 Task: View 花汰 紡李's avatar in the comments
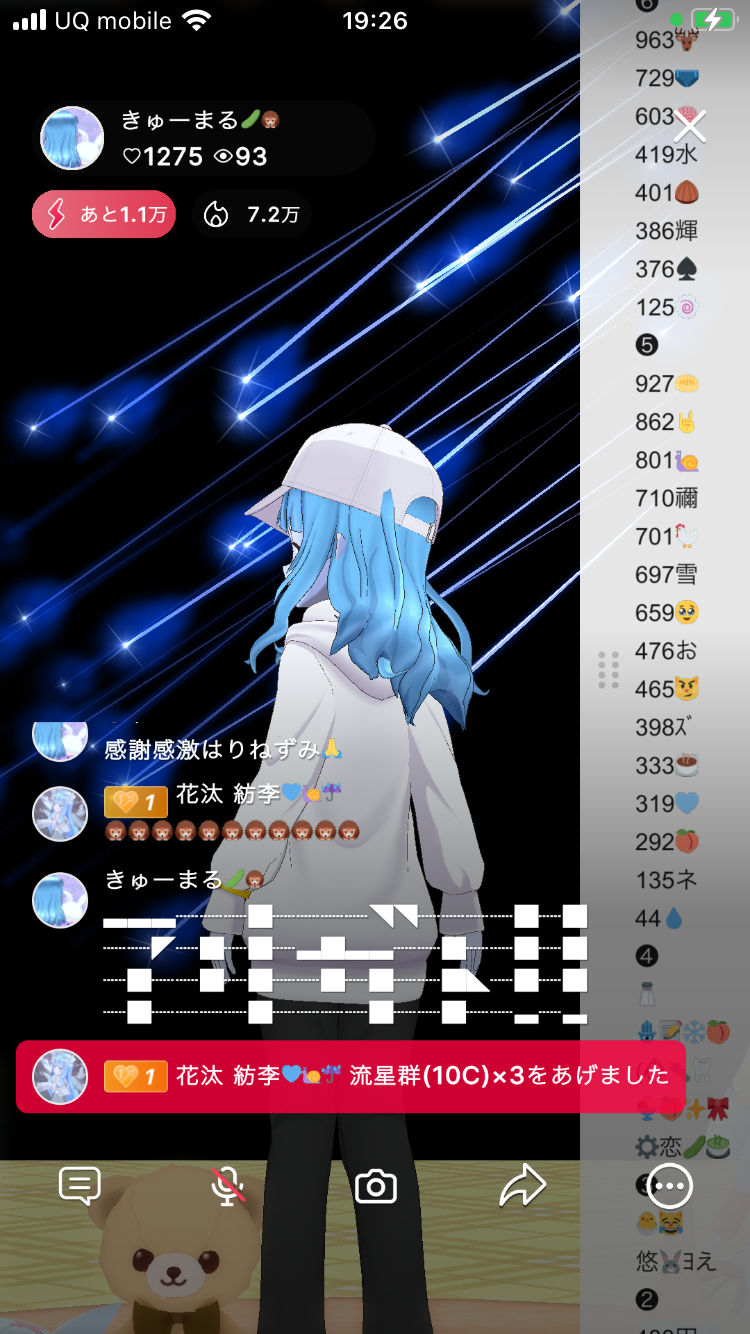60,813
